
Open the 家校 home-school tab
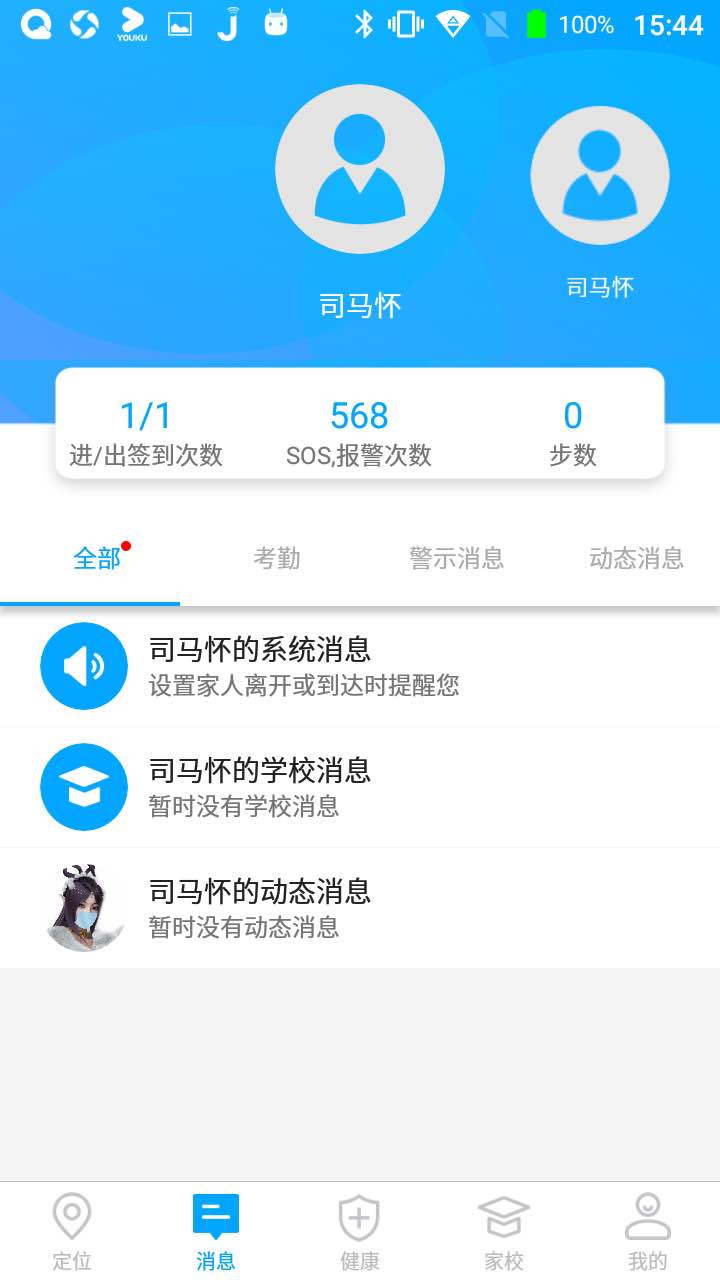point(504,1231)
